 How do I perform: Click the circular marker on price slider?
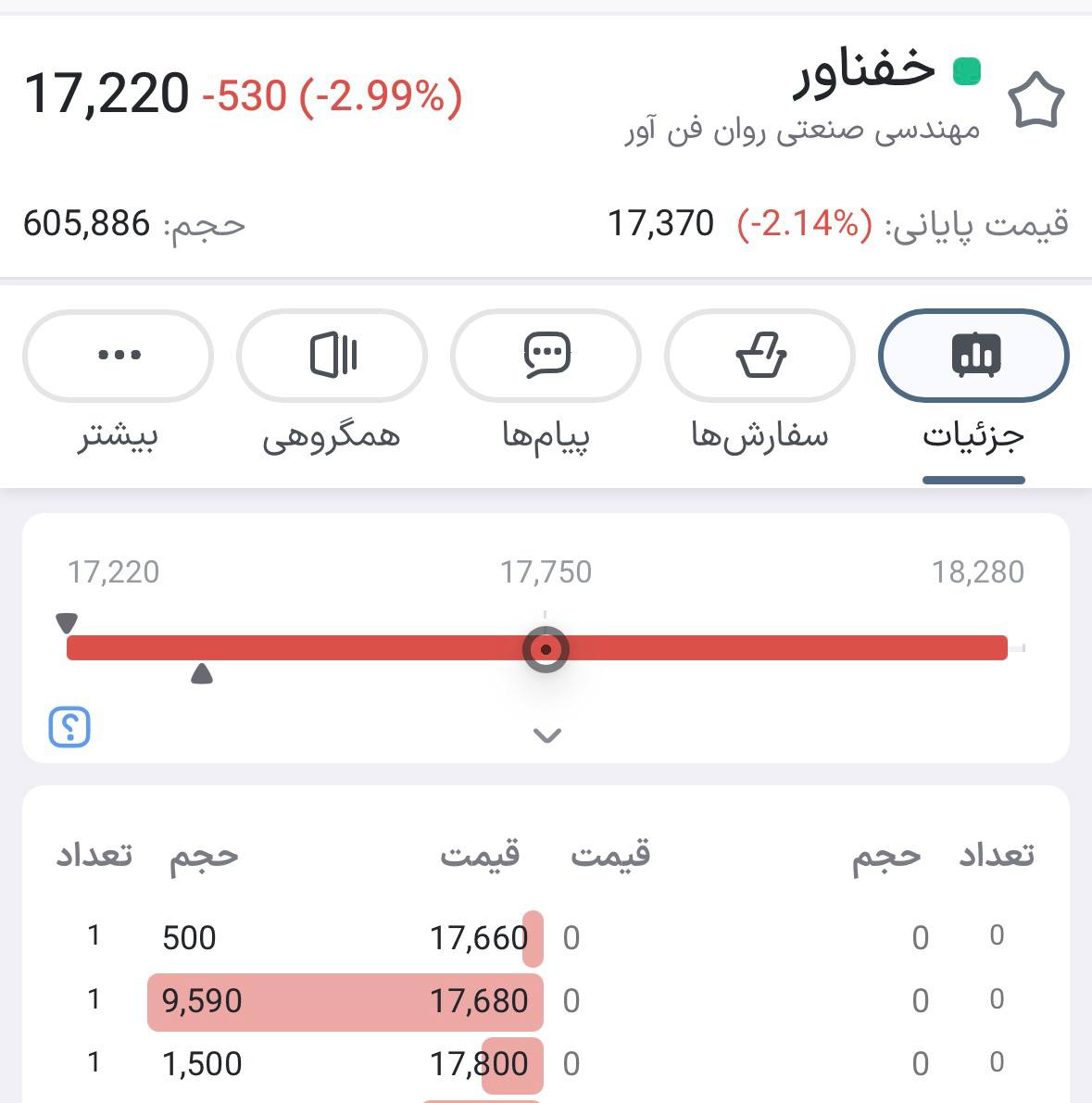click(x=546, y=648)
